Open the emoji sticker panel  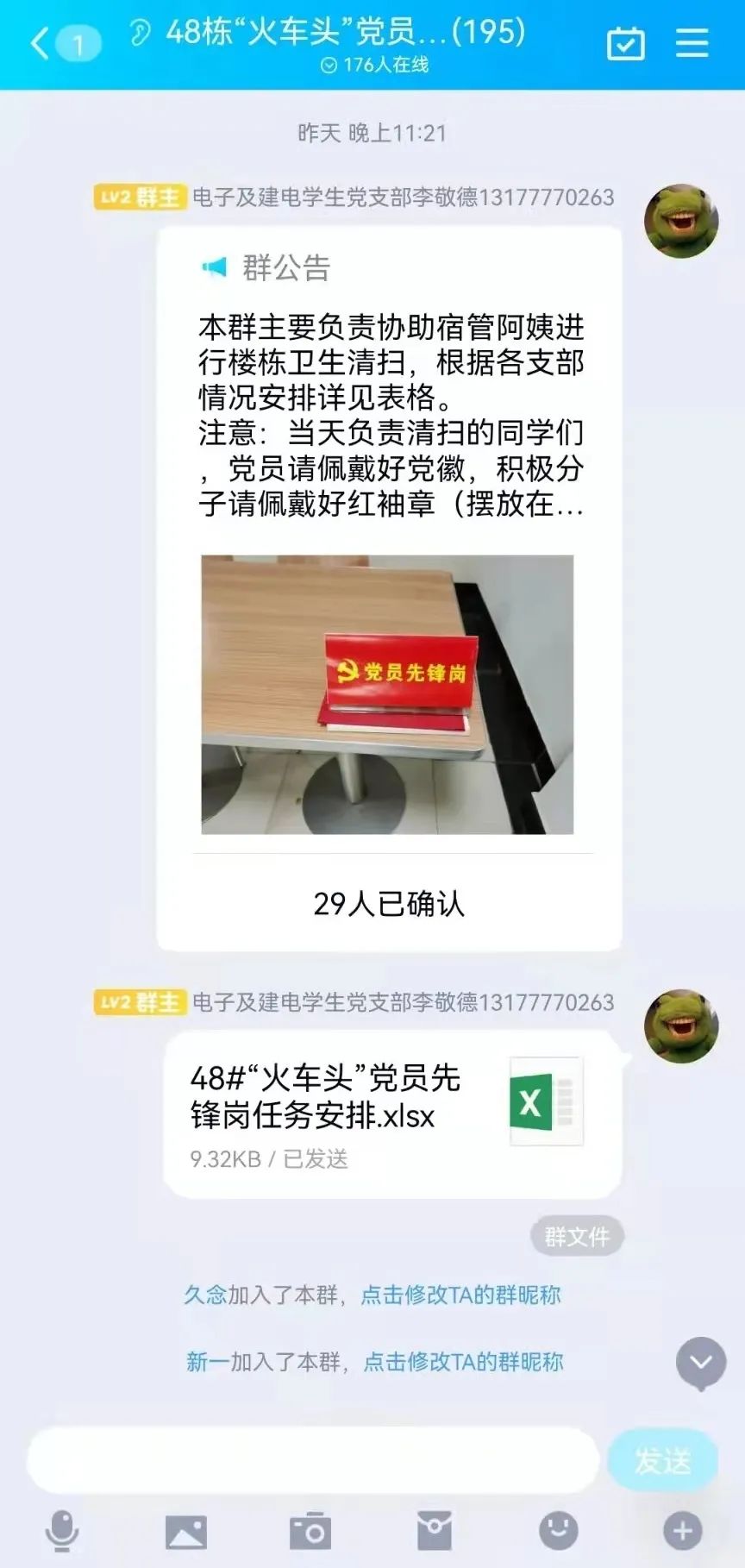[x=559, y=1531]
